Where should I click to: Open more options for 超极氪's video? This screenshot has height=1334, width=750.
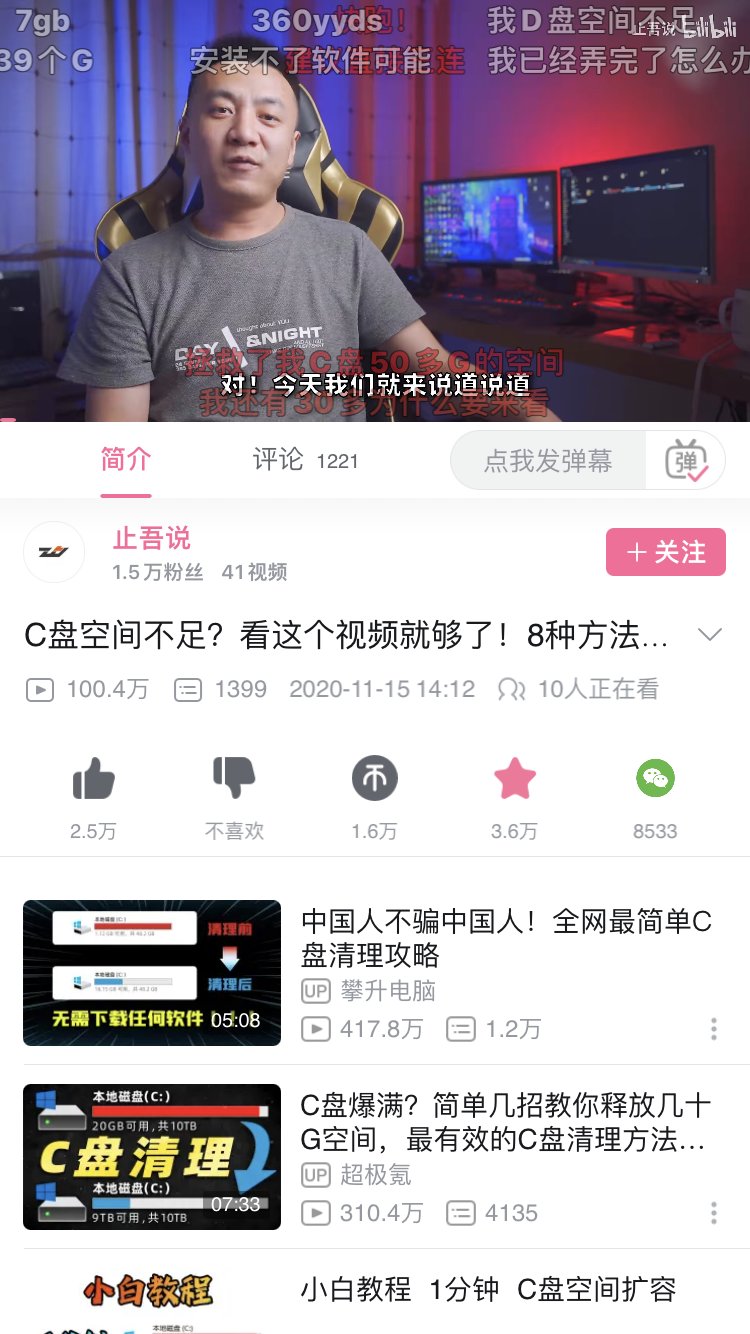tap(714, 1213)
